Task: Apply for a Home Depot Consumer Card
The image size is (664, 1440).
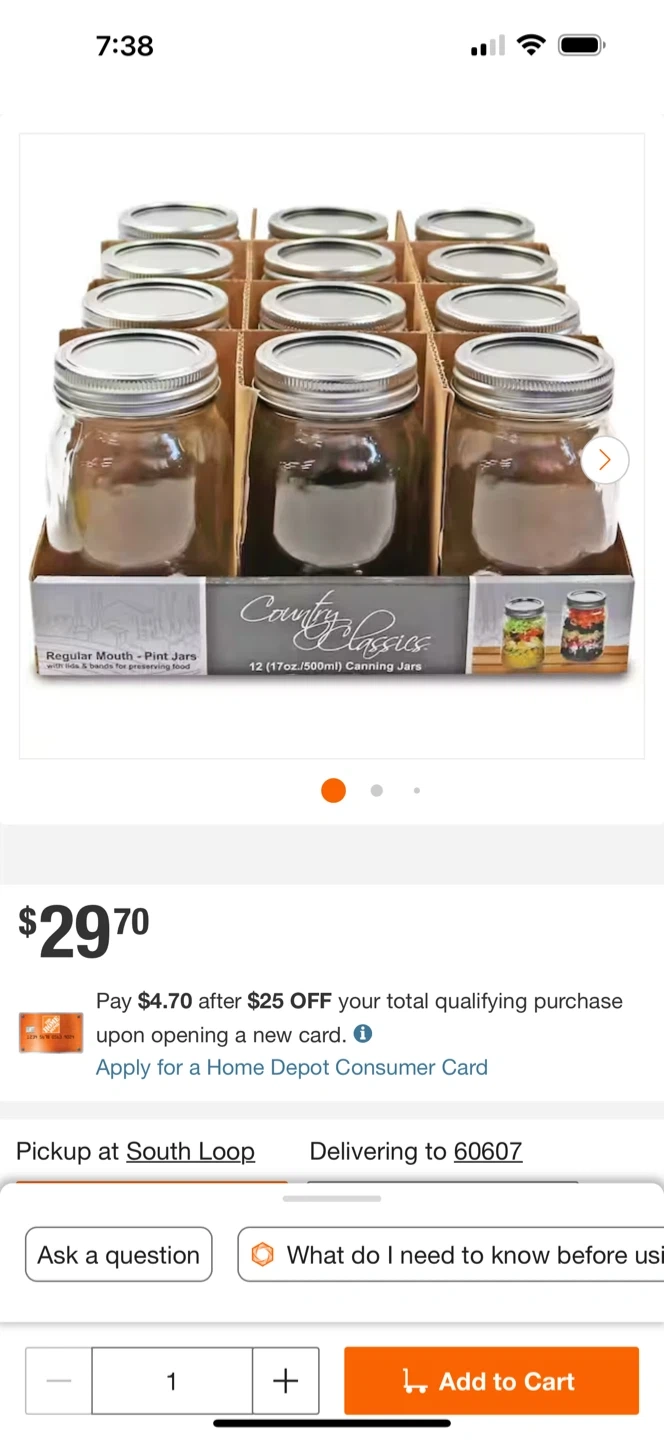Action: point(291,1067)
